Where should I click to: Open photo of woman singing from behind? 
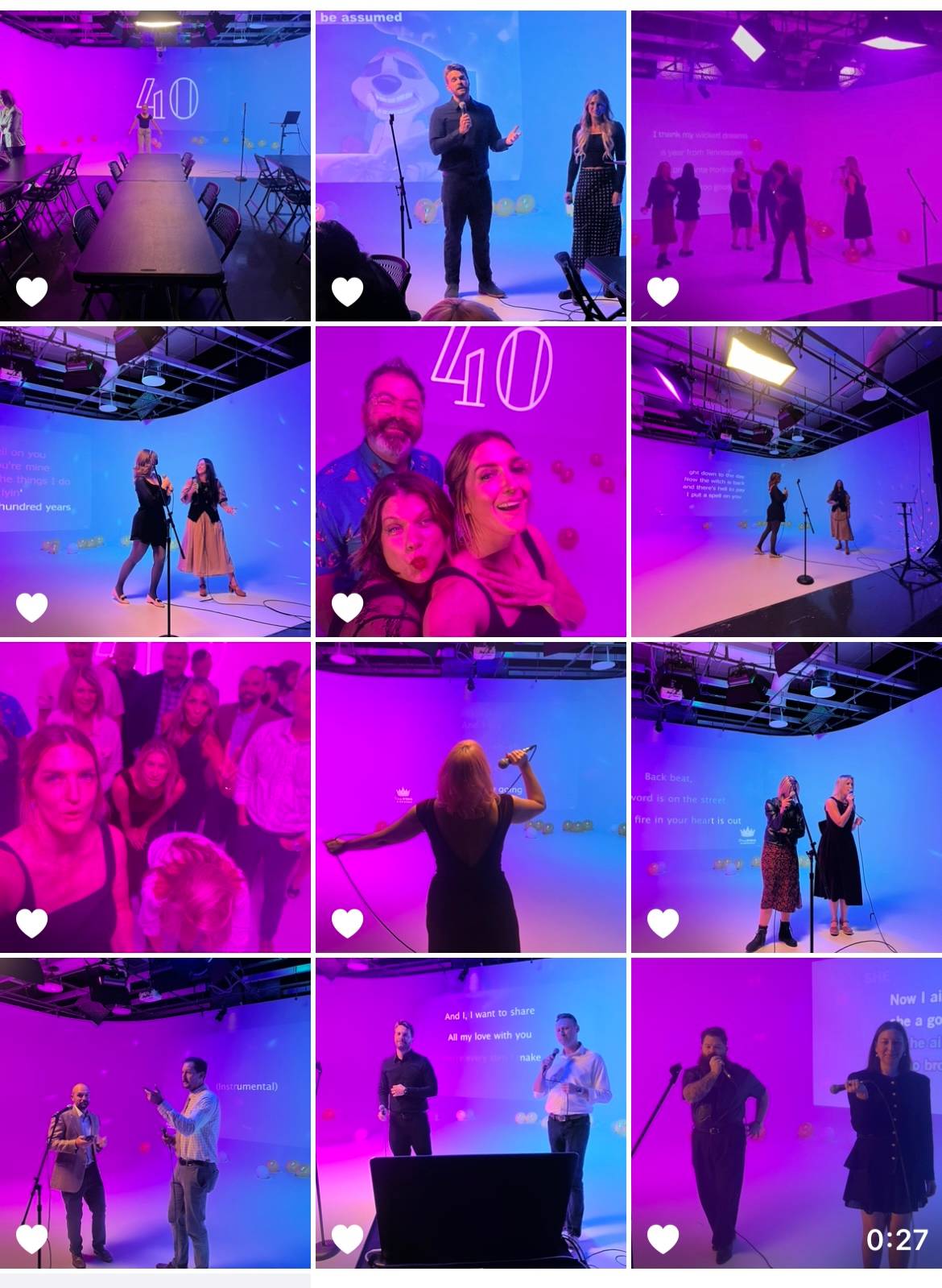470,797
